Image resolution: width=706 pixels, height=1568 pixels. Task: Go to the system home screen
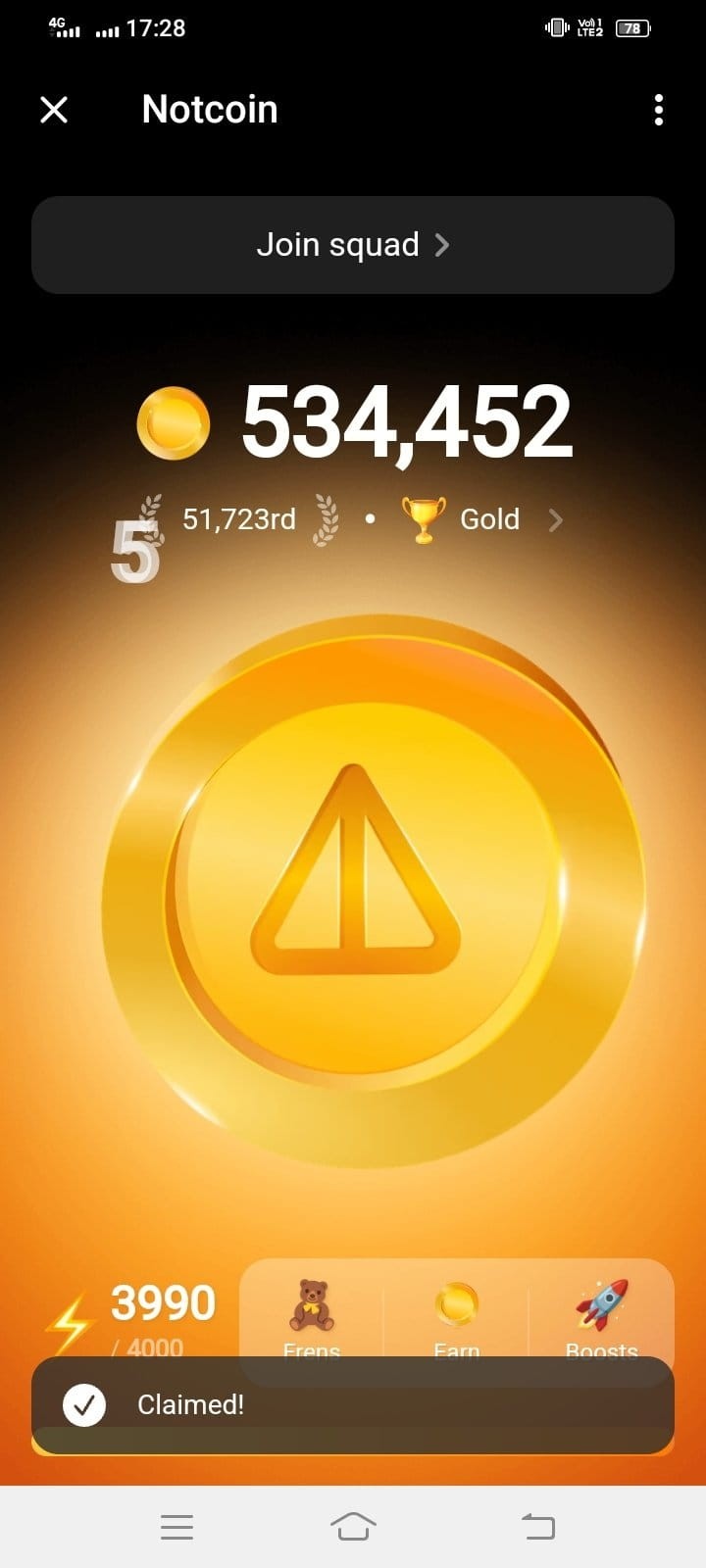pyautogui.click(x=353, y=1526)
